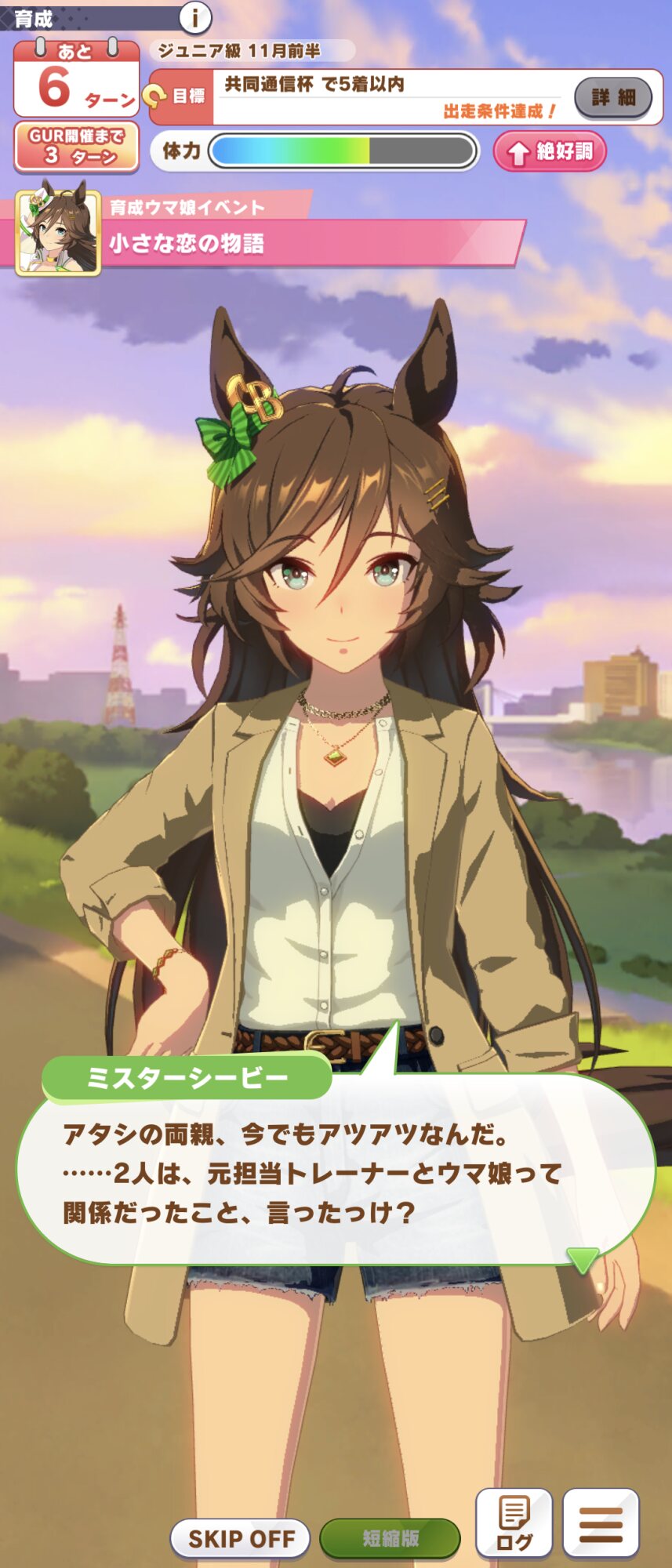The width and height of the screenshot is (672, 1568).
Task: Switch to 短縮版 shortened event mode
Action: pyautogui.click(x=390, y=1538)
